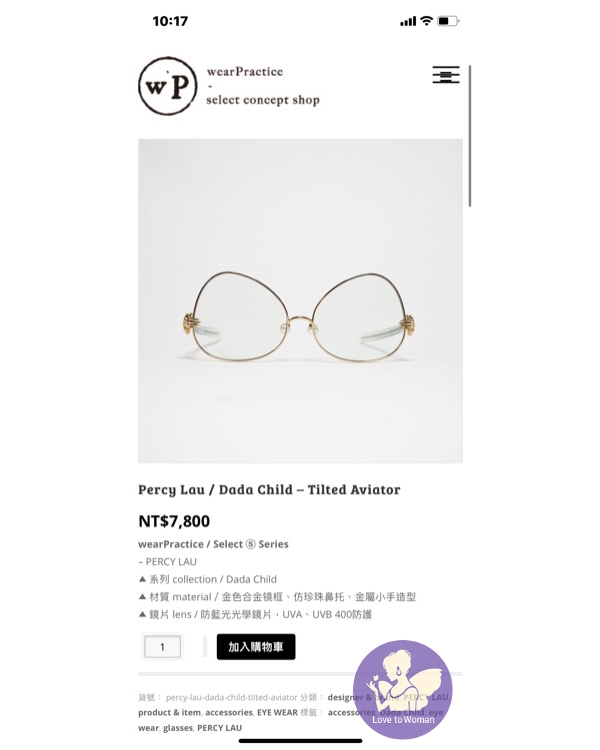Tap the quantity input box

click(x=163, y=647)
